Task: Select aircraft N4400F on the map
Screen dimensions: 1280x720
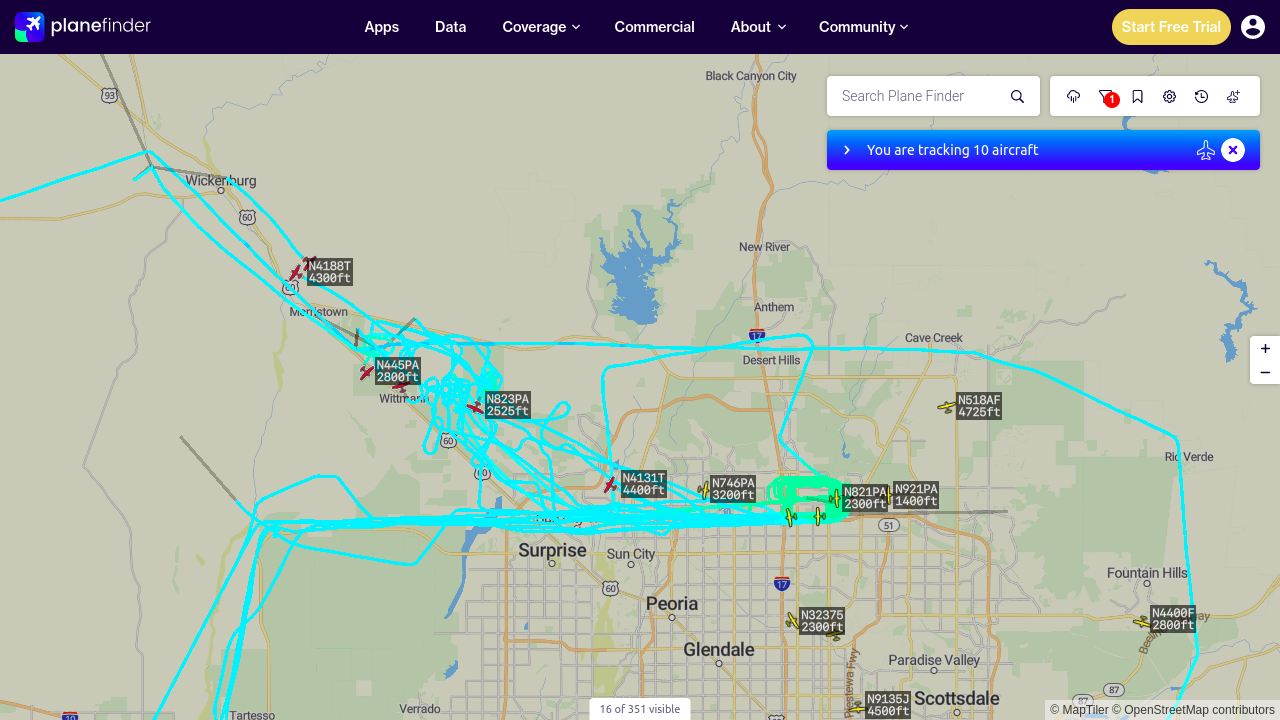Action: click(1142, 622)
